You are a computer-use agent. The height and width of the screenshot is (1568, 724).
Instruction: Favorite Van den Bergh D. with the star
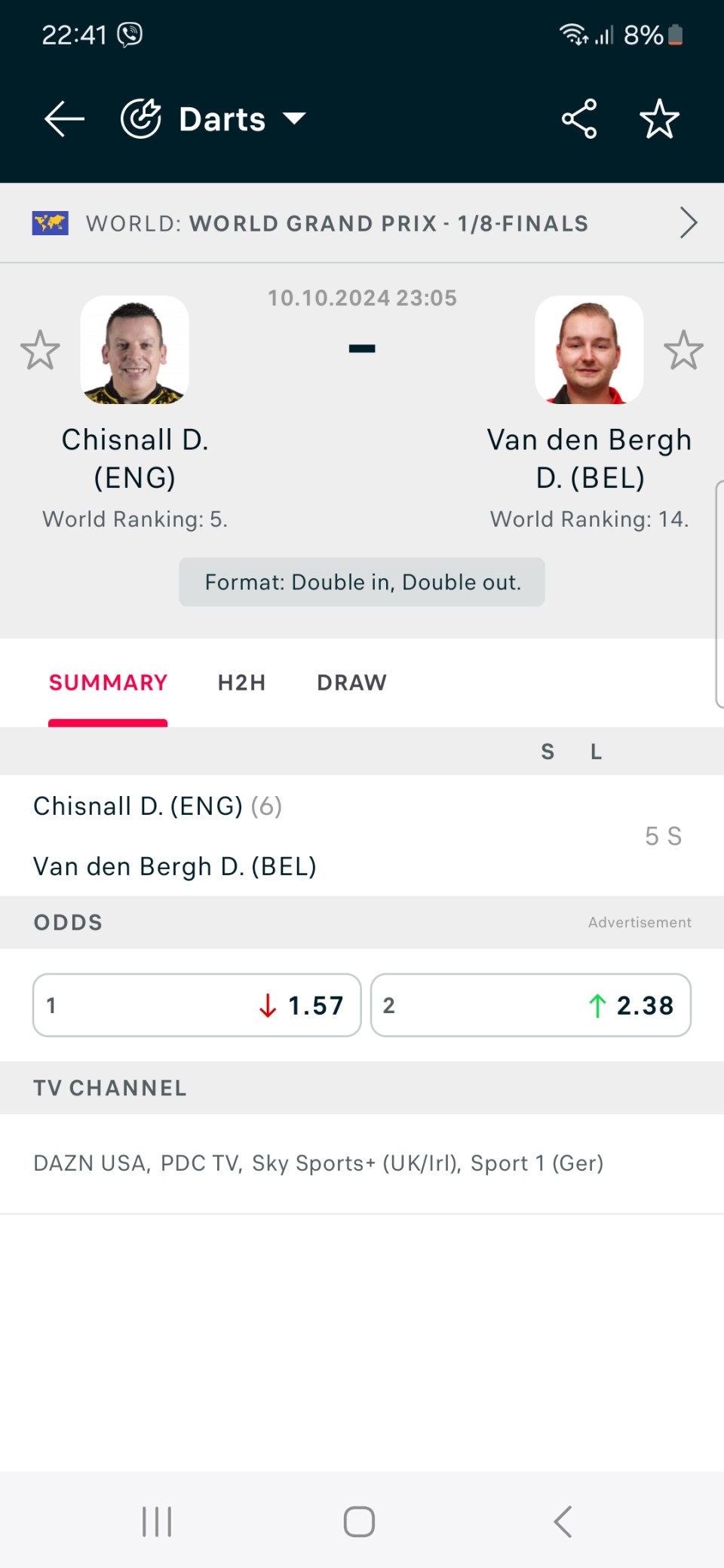tap(683, 350)
